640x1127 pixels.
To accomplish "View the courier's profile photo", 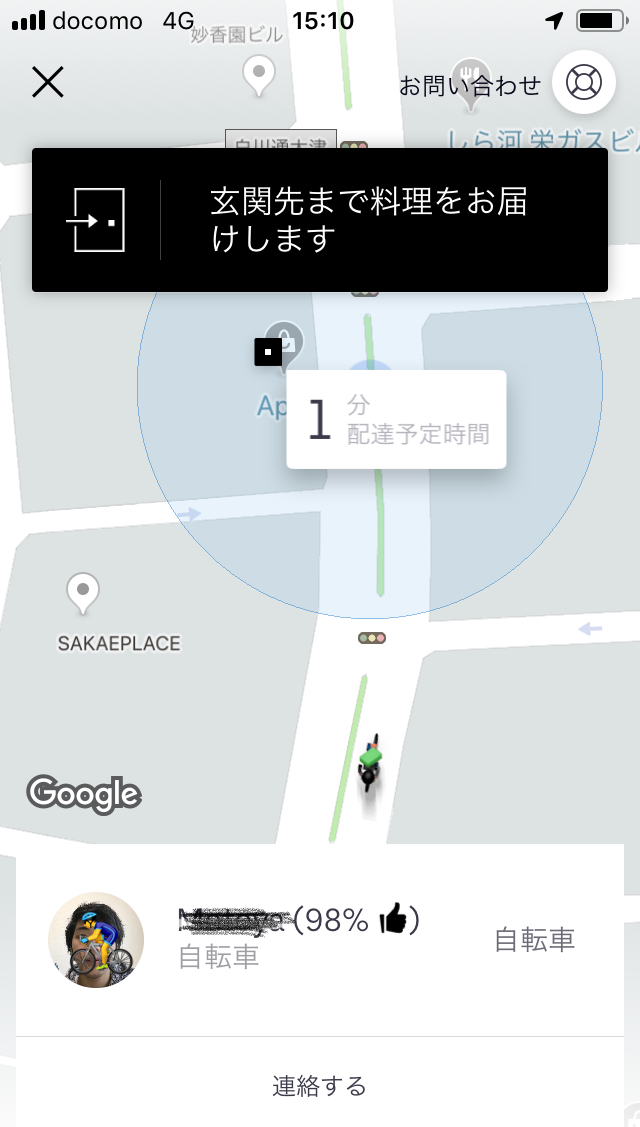I will tap(96, 940).
